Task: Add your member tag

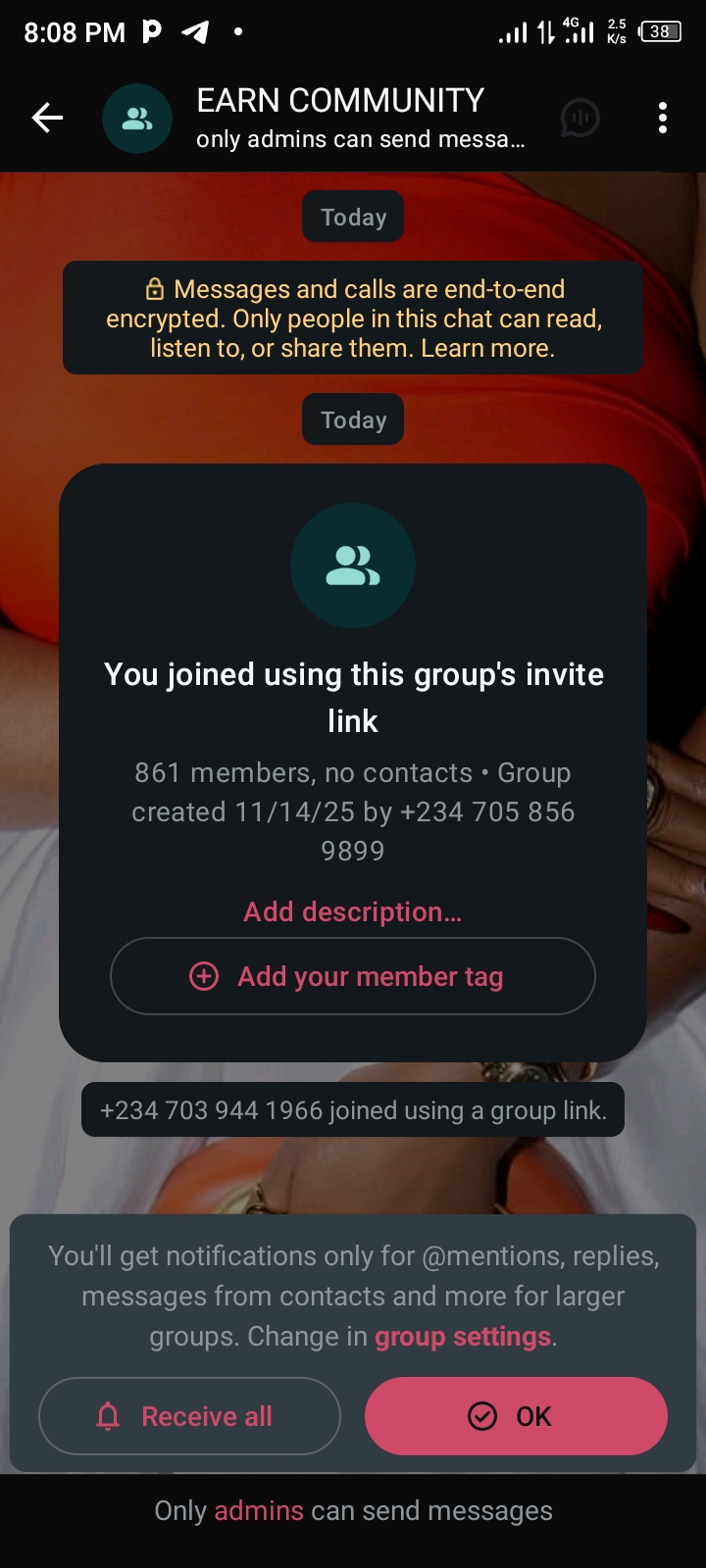Action: point(352,976)
